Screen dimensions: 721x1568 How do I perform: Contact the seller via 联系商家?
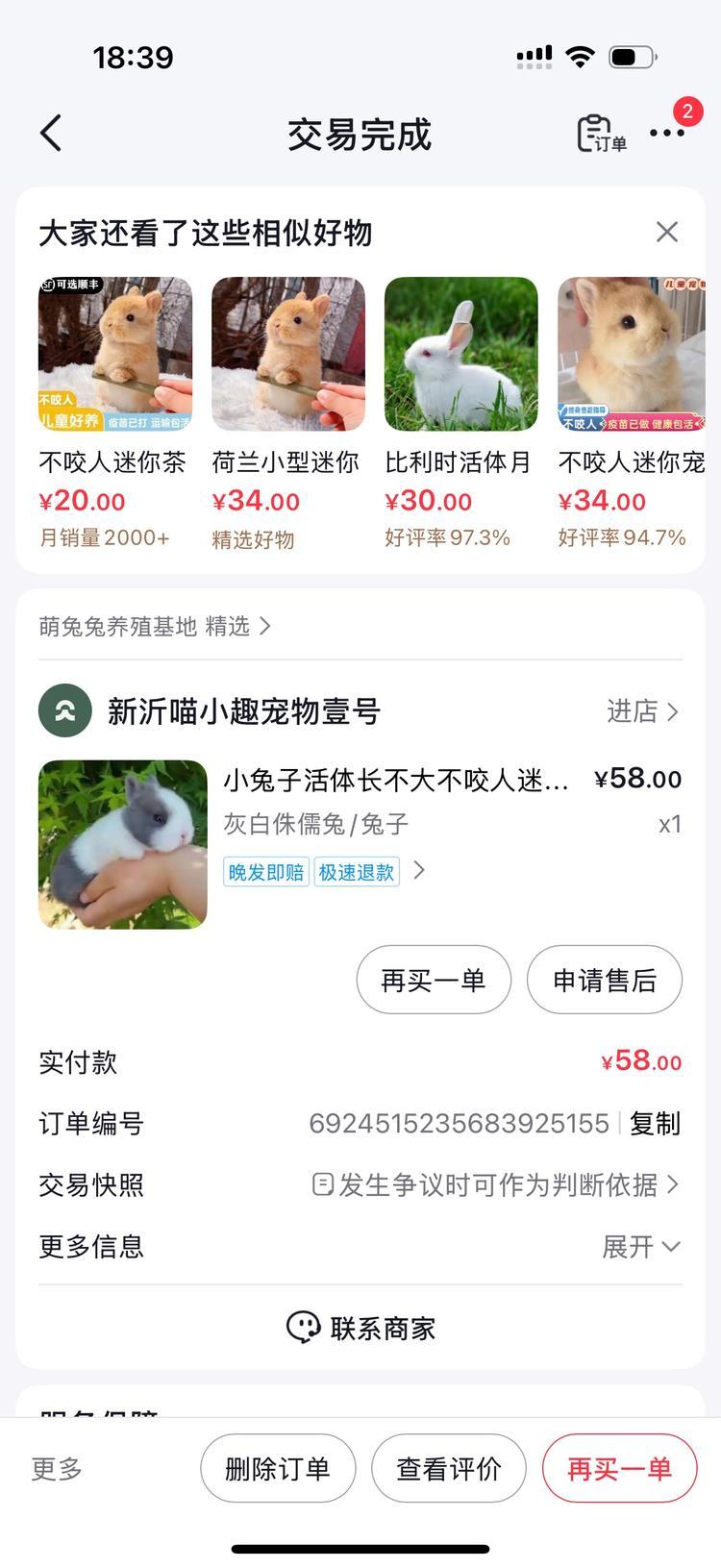[360, 1329]
